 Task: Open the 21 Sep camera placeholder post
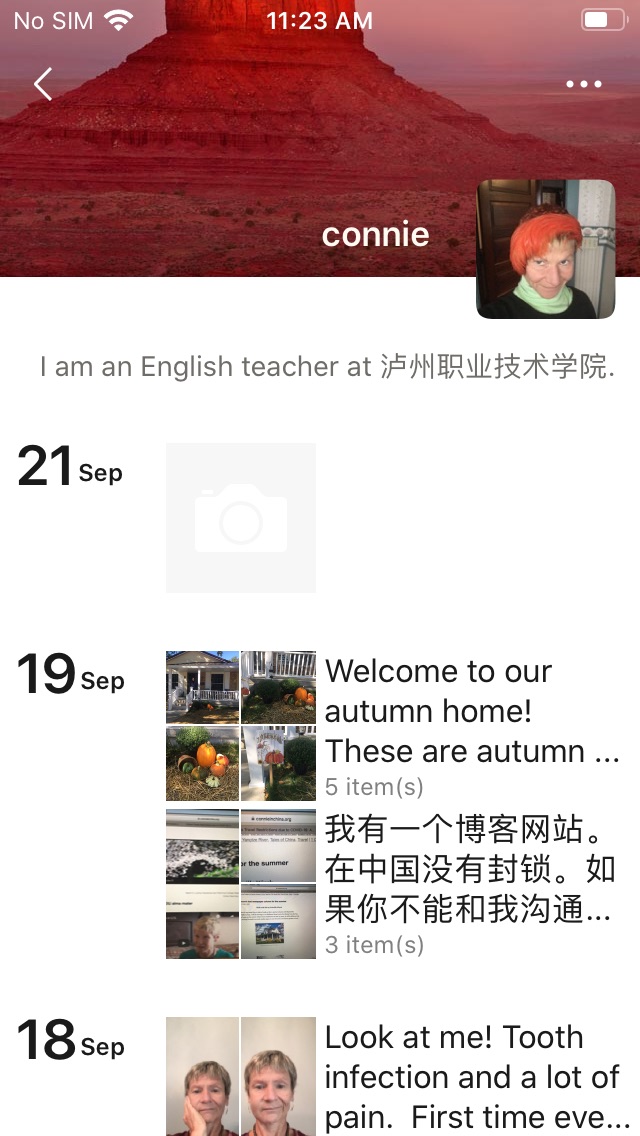click(241, 518)
